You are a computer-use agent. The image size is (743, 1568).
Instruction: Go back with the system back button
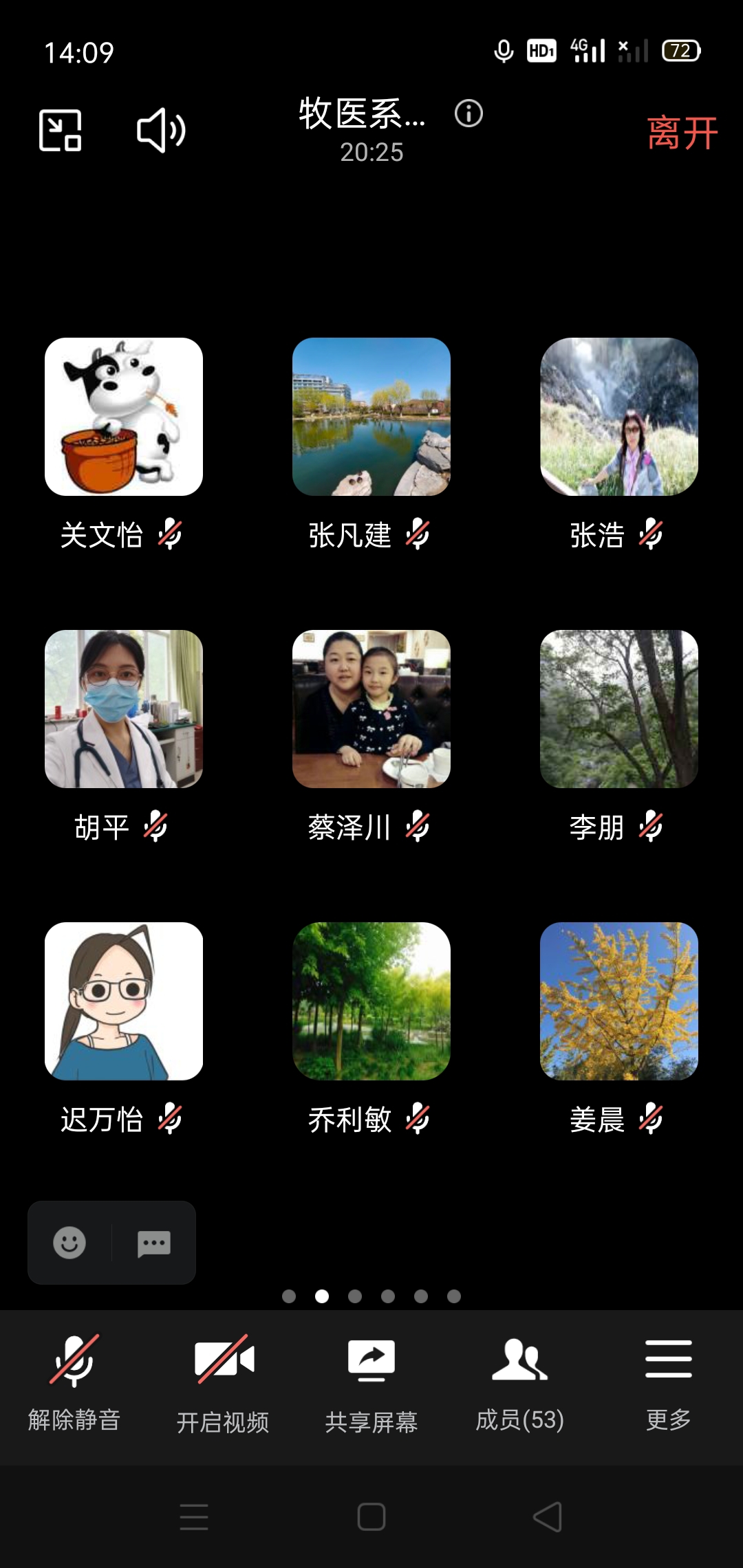click(548, 1516)
